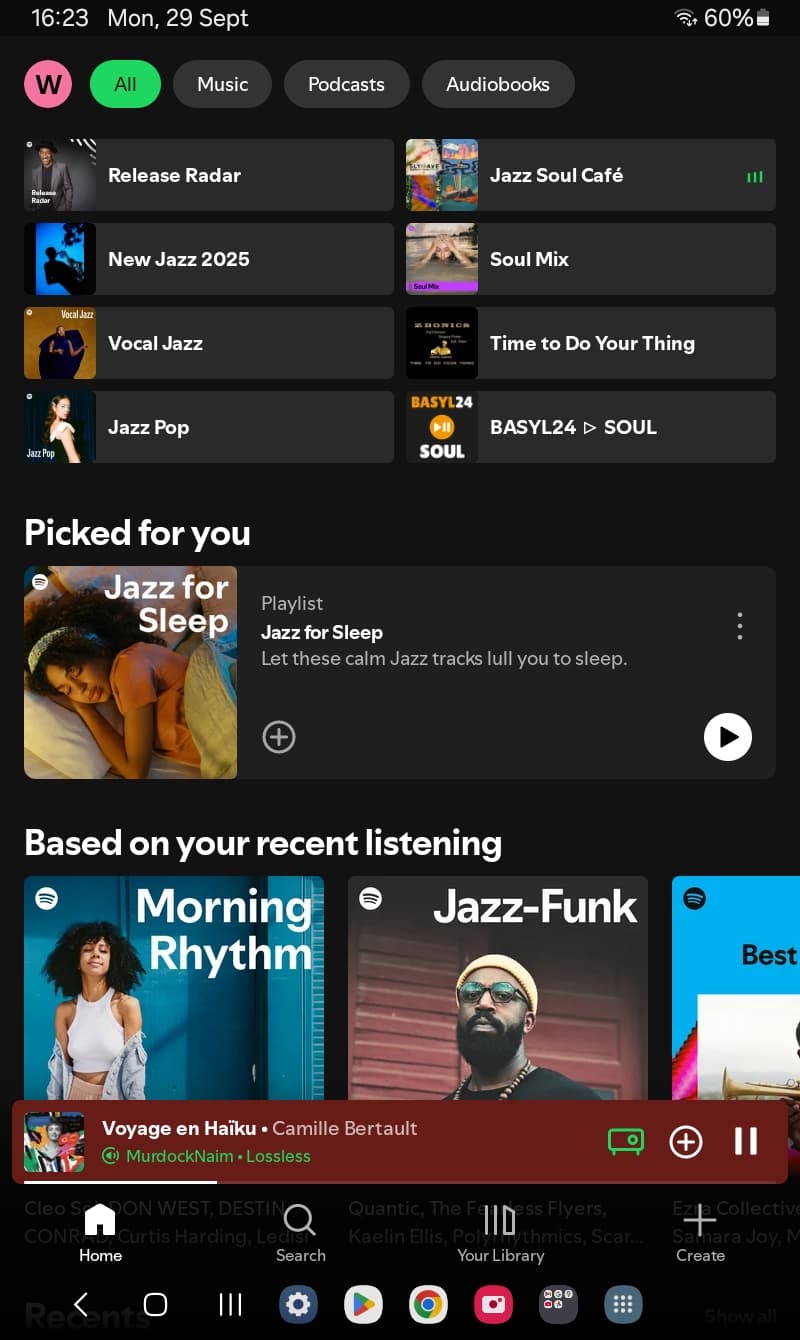
Task: Select the Podcasts filter chip
Action: (x=346, y=84)
